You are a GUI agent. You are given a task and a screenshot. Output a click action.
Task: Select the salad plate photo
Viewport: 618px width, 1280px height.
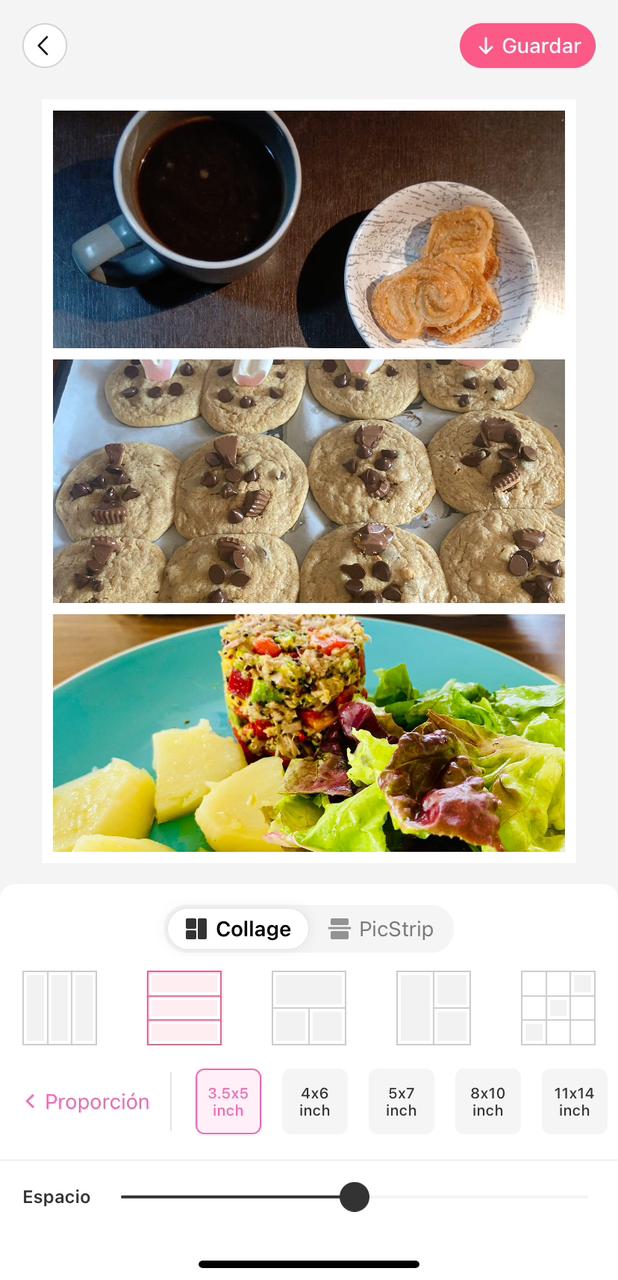(309, 733)
